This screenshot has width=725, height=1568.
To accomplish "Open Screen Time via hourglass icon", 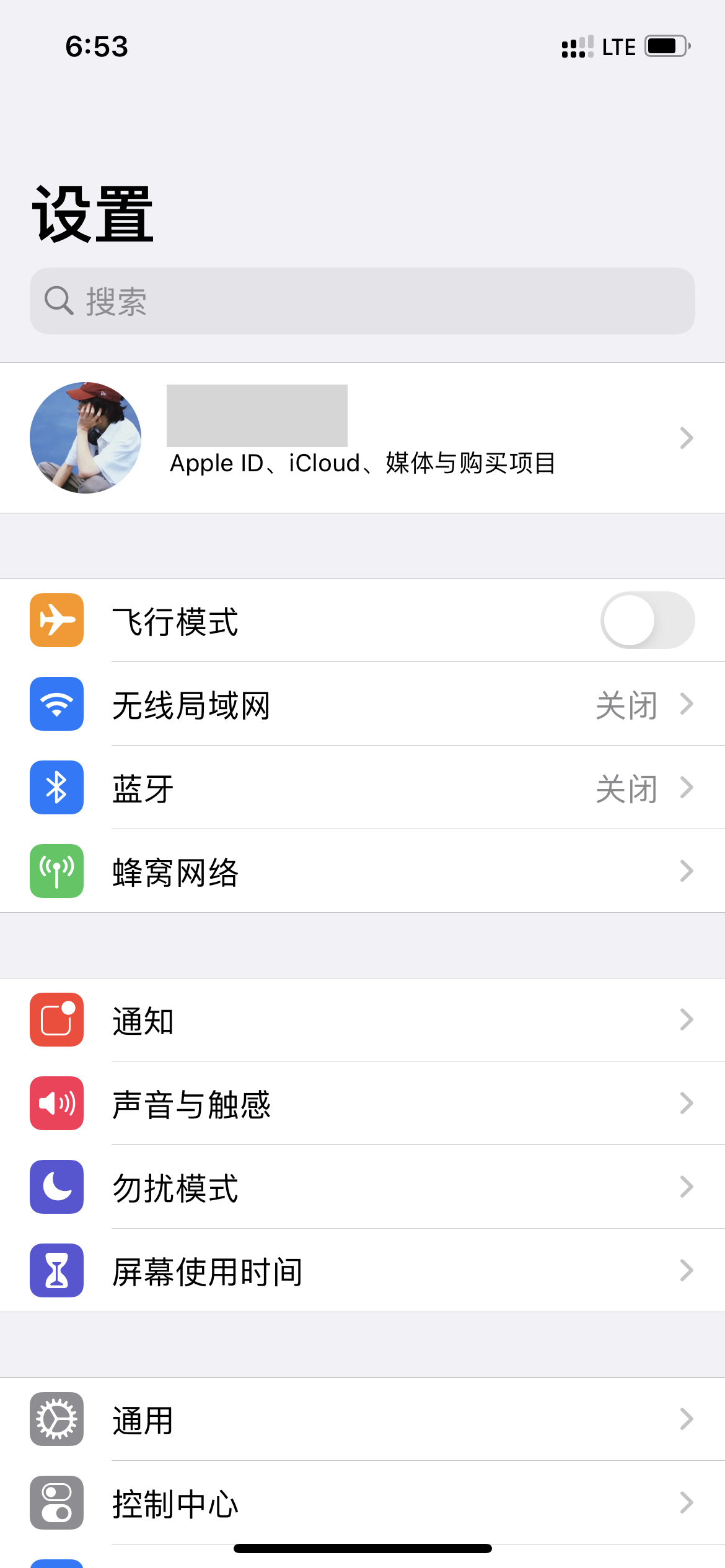I will pos(56,1271).
